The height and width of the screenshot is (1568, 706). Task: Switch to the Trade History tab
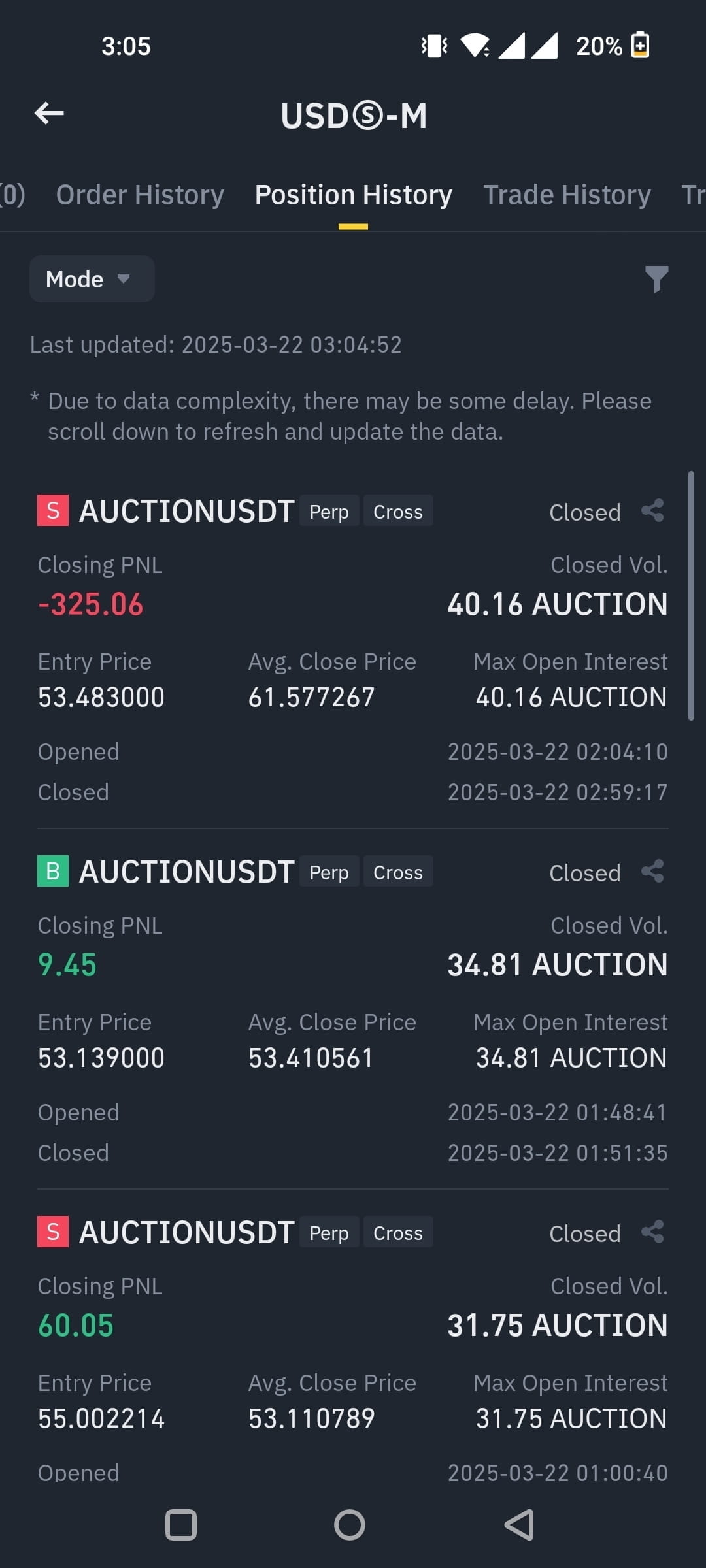pyautogui.click(x=567, y=194)
